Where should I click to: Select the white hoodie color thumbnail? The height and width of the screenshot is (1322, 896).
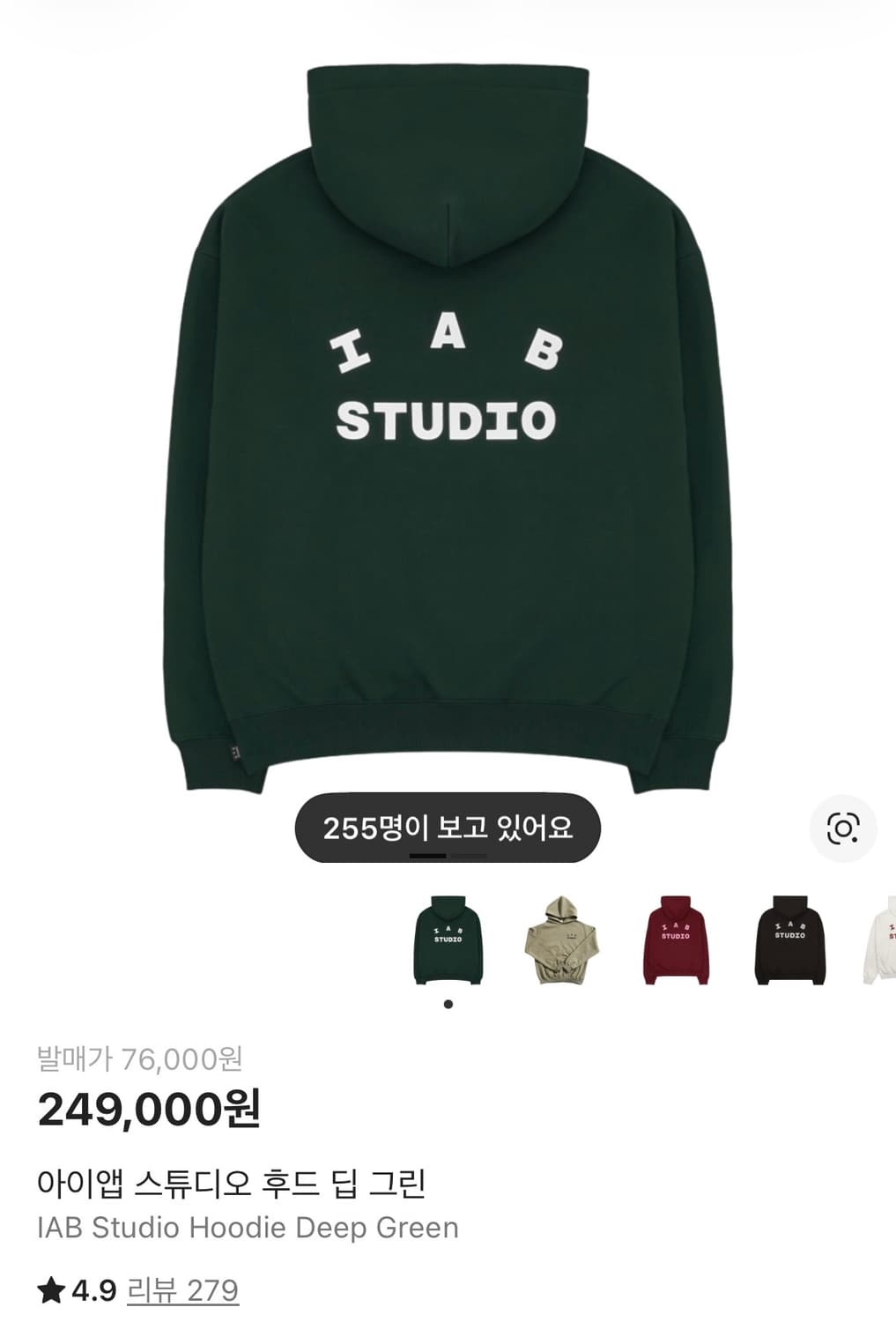coord(885,940)
